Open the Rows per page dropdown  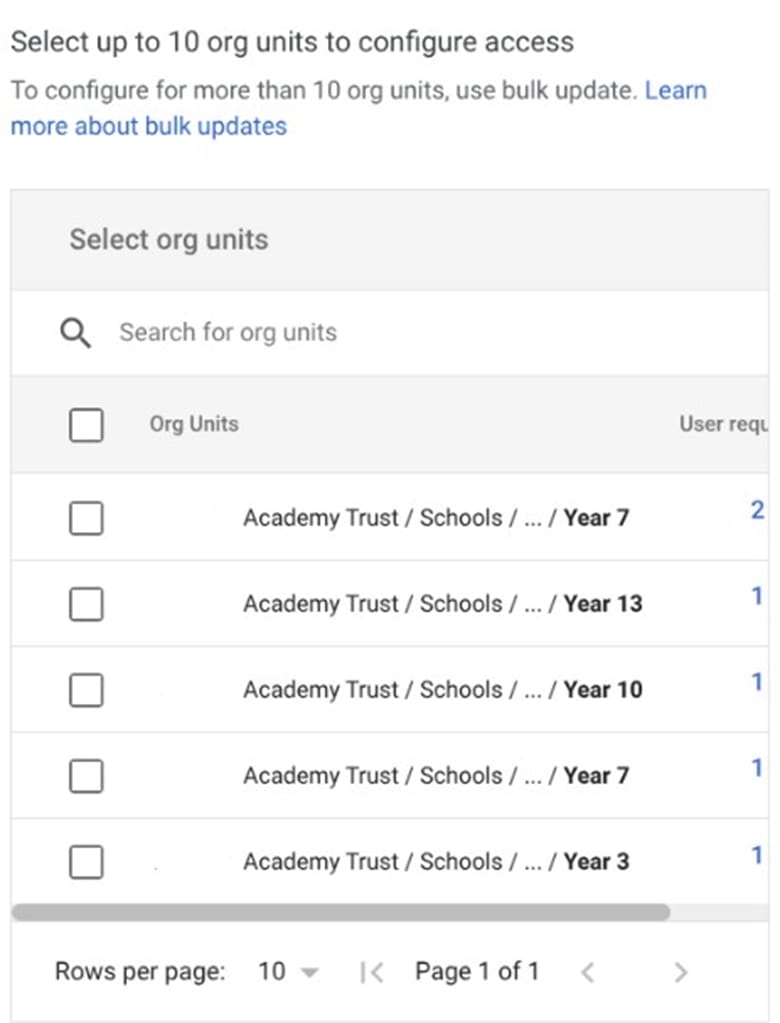click(287, 971)
